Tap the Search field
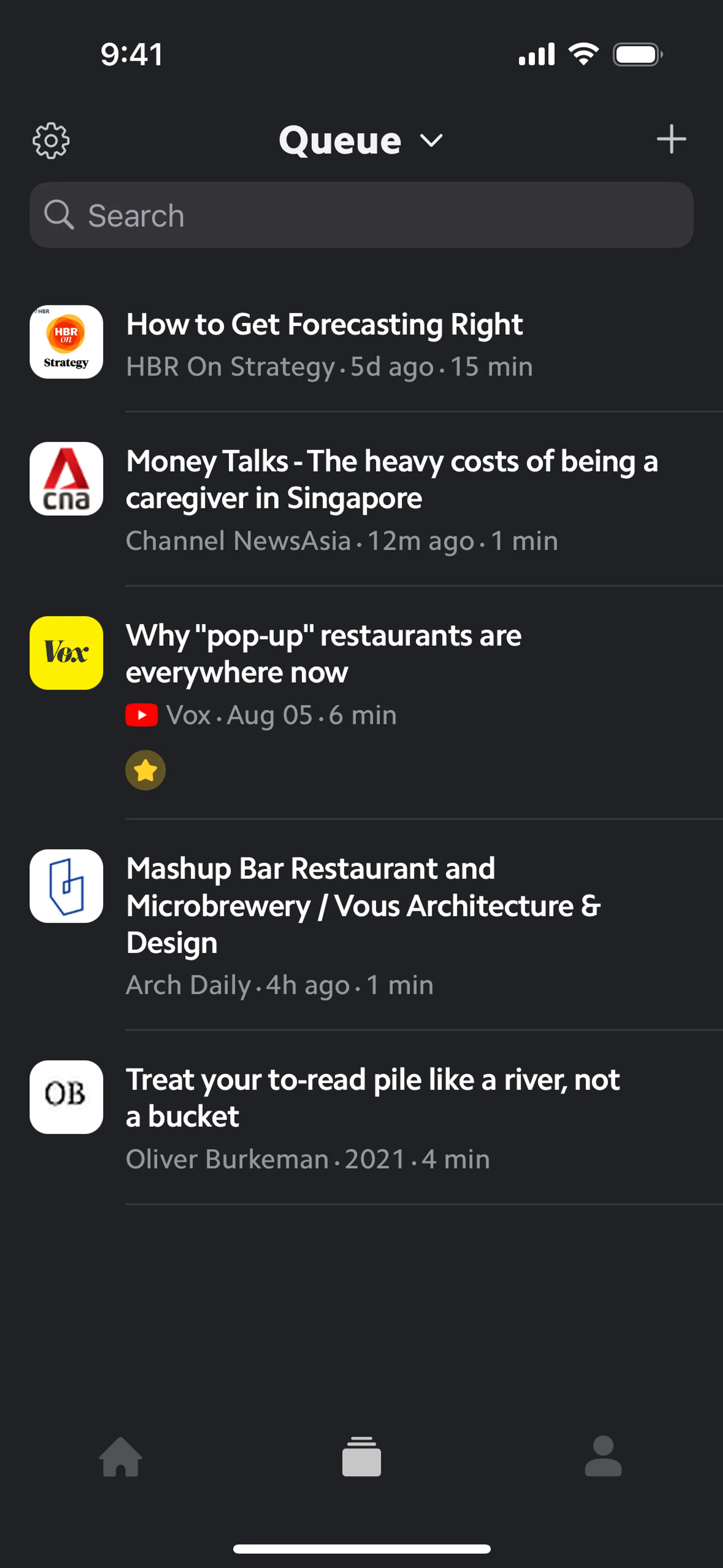 (361, 215)
